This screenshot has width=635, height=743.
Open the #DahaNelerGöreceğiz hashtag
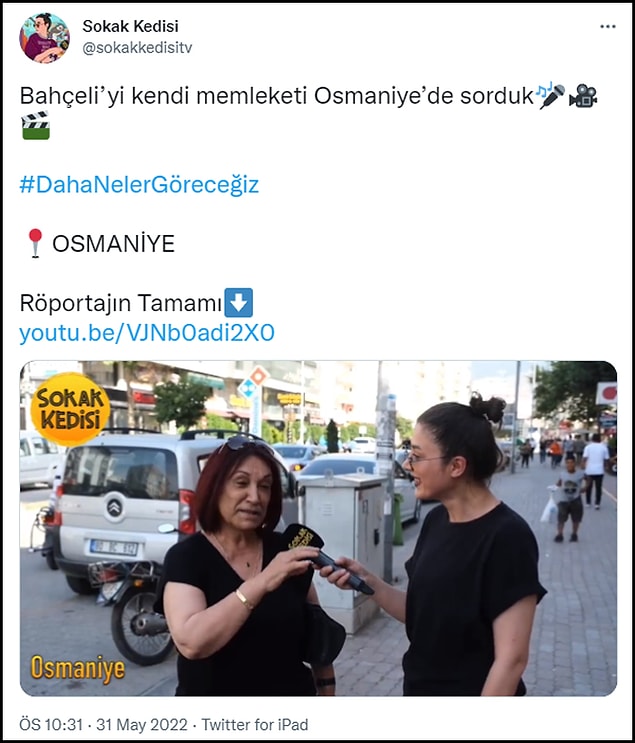click(x=139, y=185)
